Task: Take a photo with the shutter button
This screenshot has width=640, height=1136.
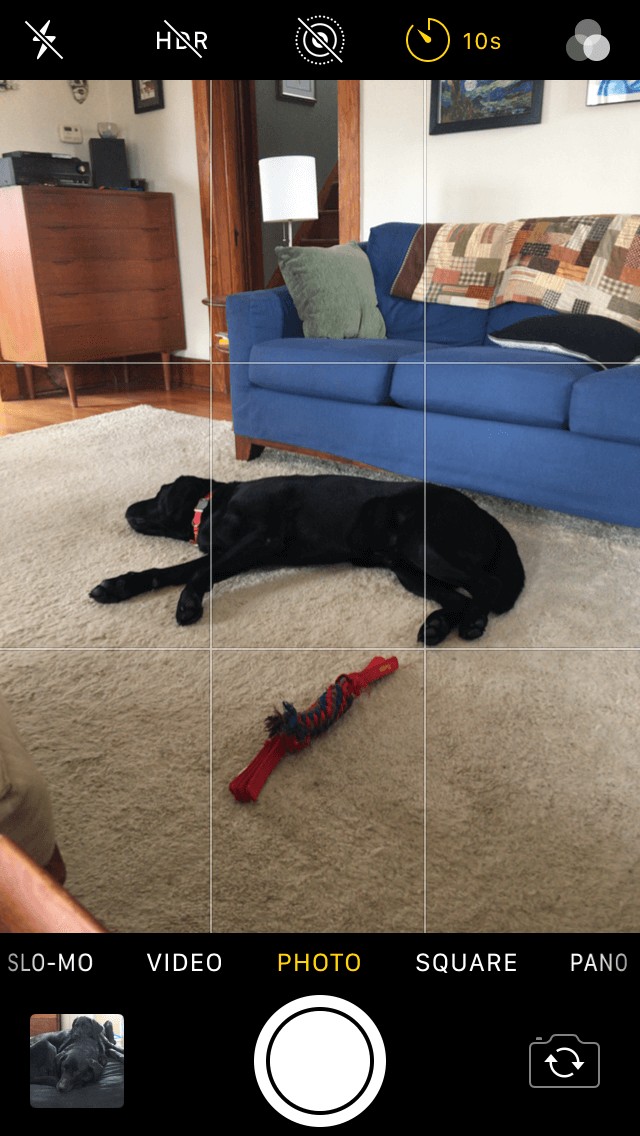Action: point(320,1061)
